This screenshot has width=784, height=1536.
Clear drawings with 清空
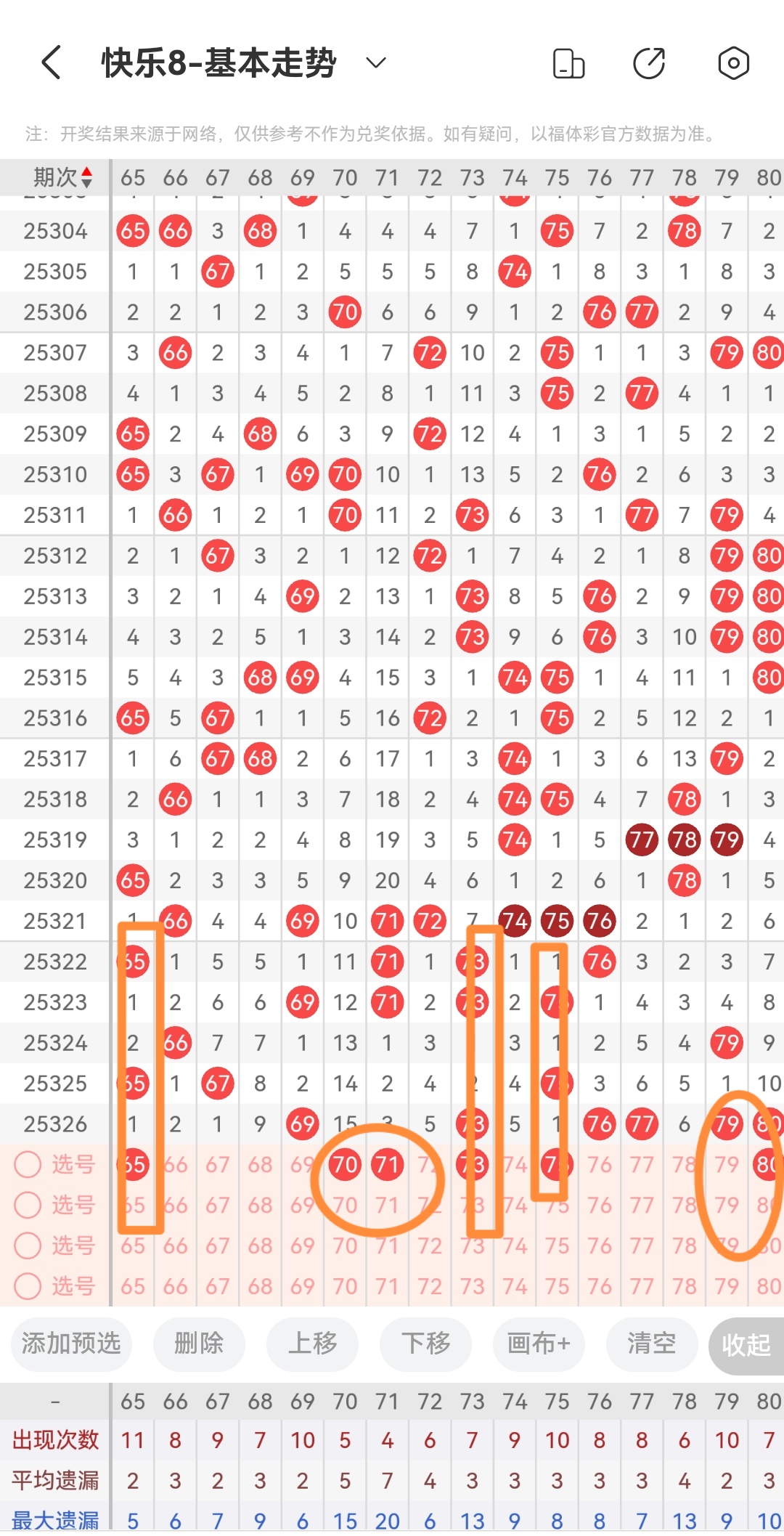tap(651, 1344)
